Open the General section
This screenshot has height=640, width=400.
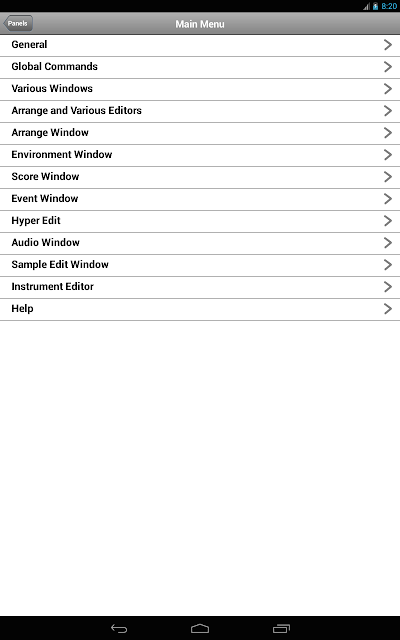click(x=200, y=45)
